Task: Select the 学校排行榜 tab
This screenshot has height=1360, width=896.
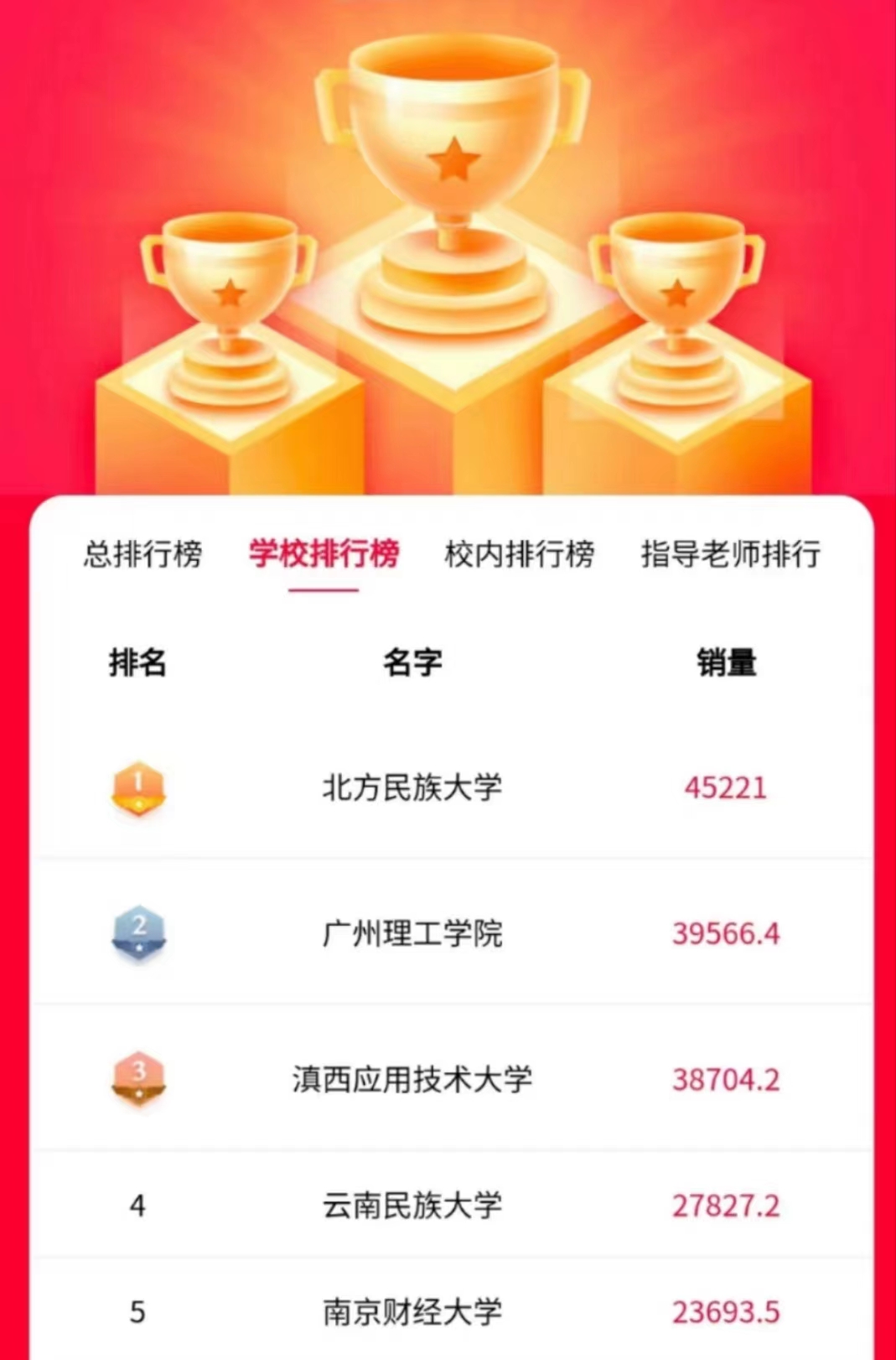Action: pyautogui.click(x=324, y=554)
